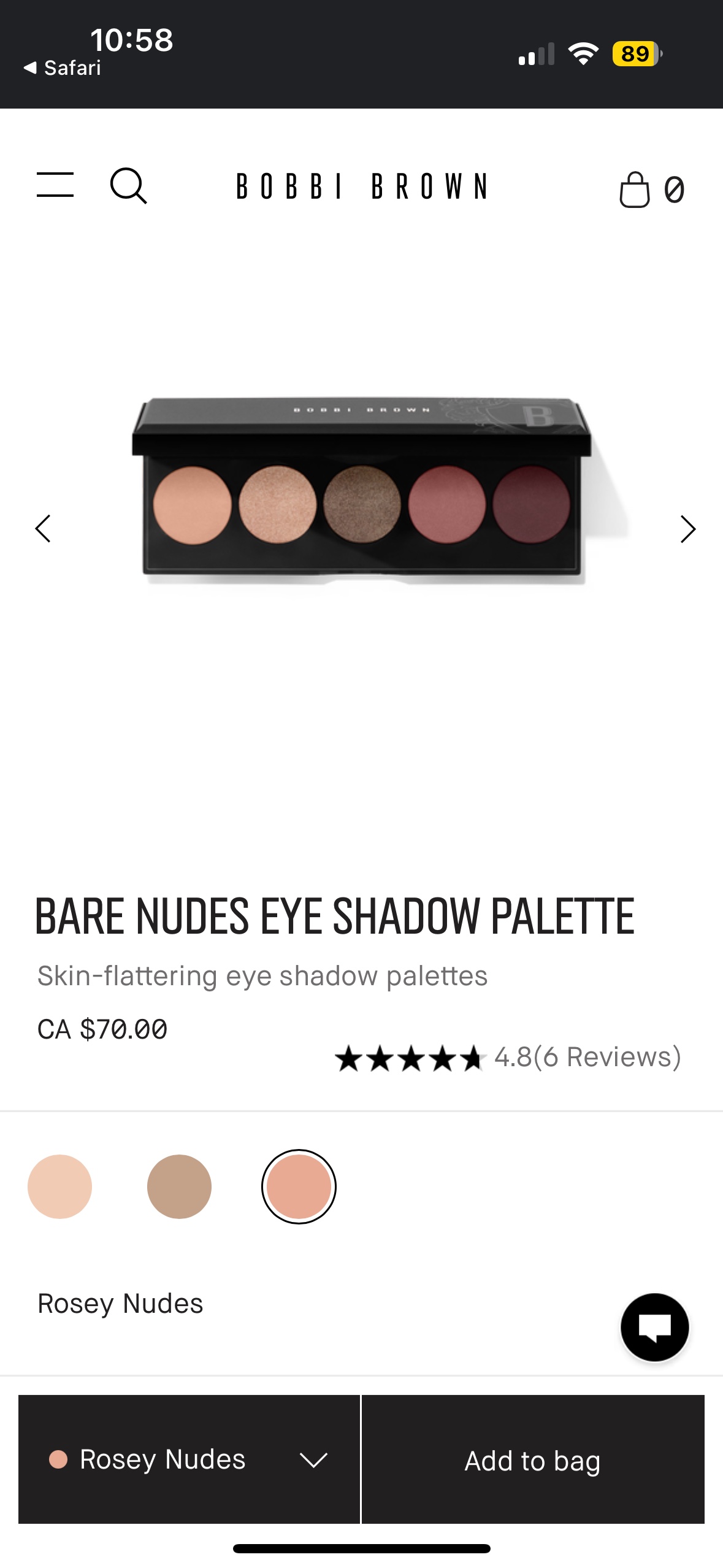Open the hamburger menu
This screenshot has width=723, height=1568.
[x=55, y=185]
